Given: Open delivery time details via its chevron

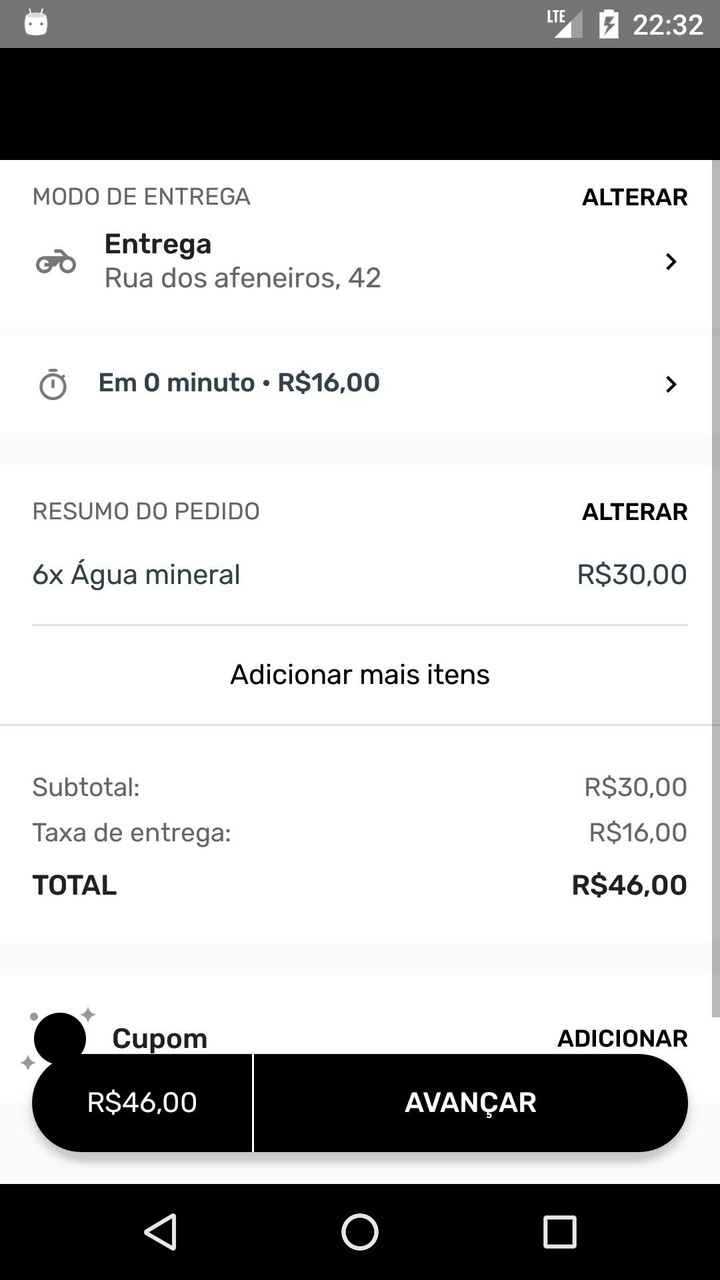Looking at the screenshot, I should tap(671, 383).
